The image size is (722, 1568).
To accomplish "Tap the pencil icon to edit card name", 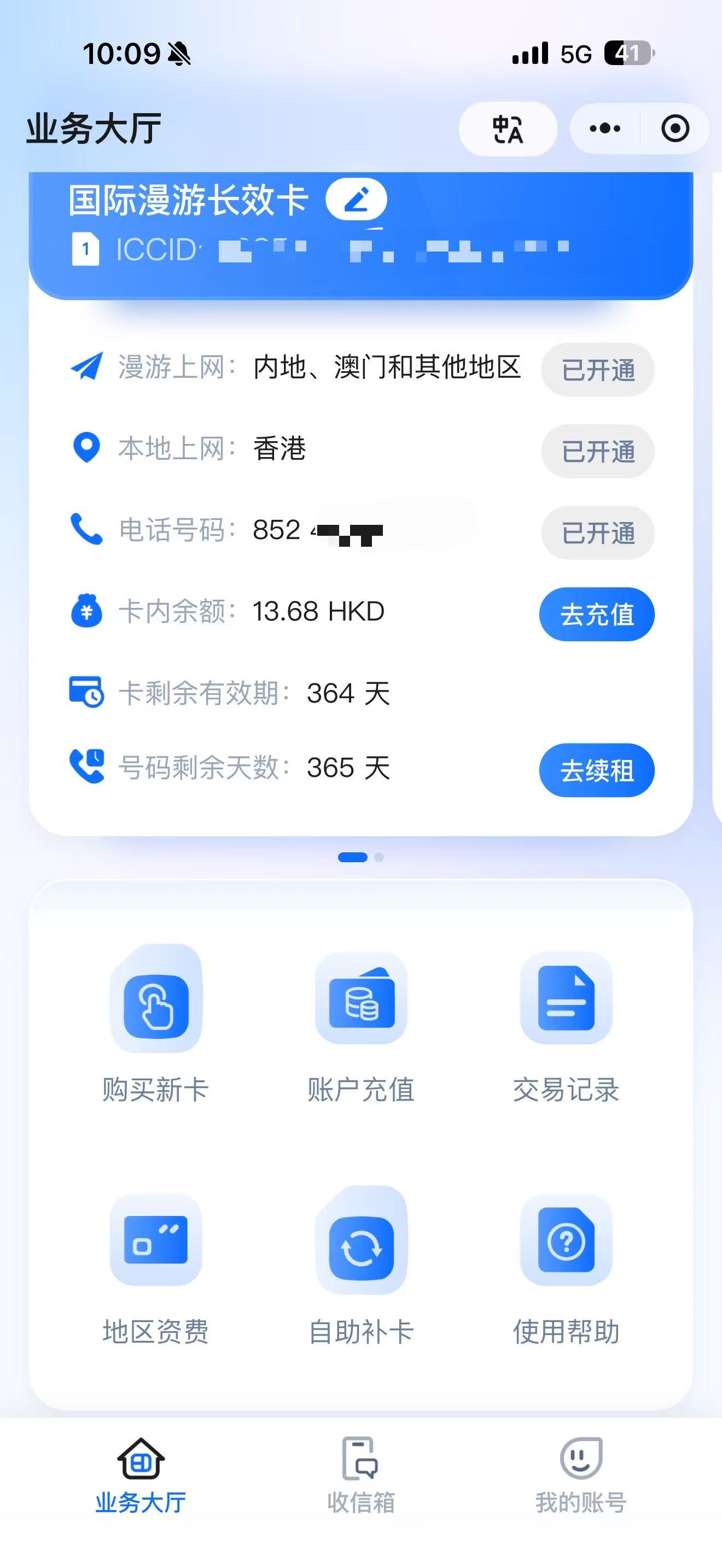I will (355, 200).
